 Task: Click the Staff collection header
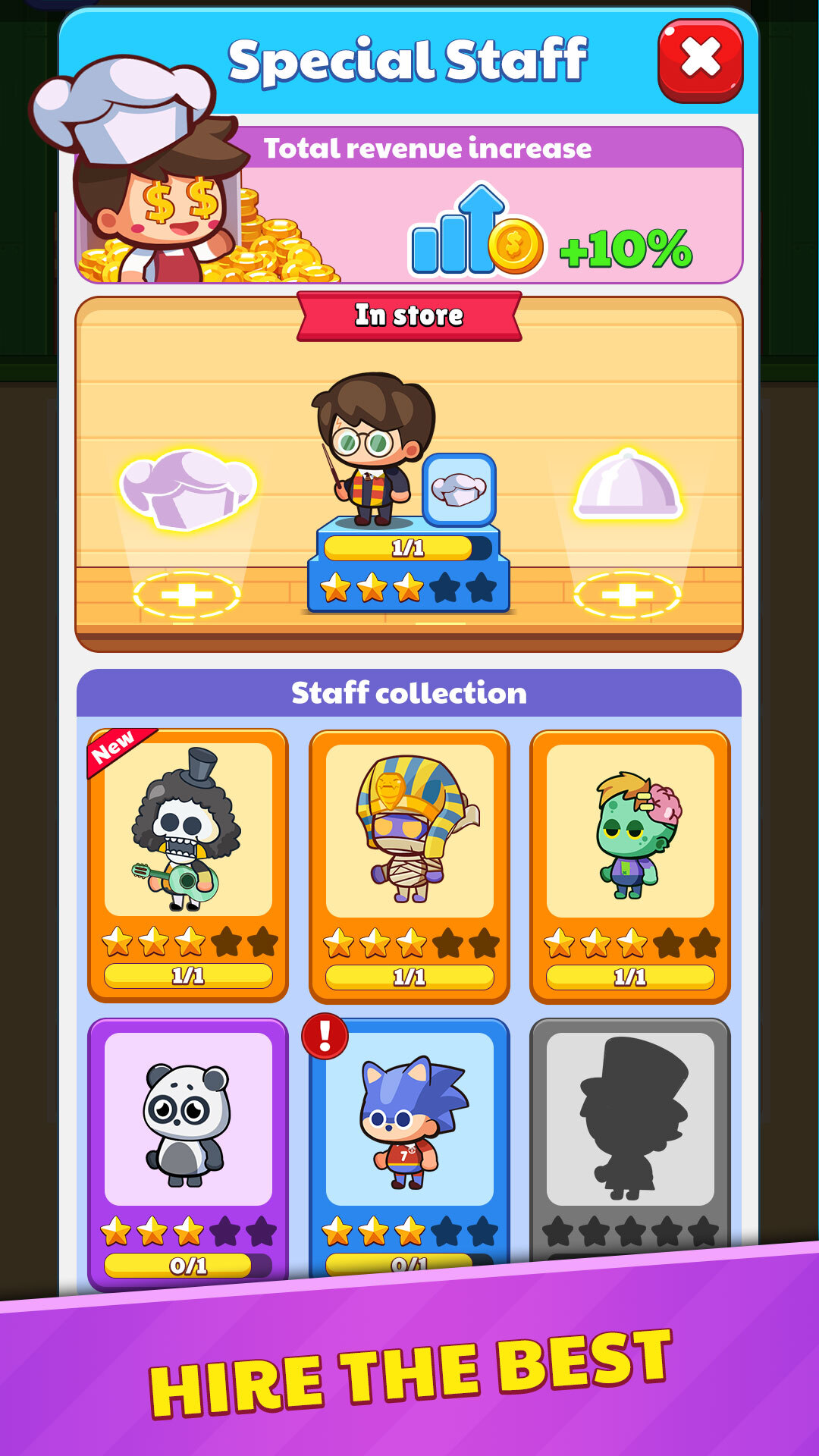coord(409,692)
